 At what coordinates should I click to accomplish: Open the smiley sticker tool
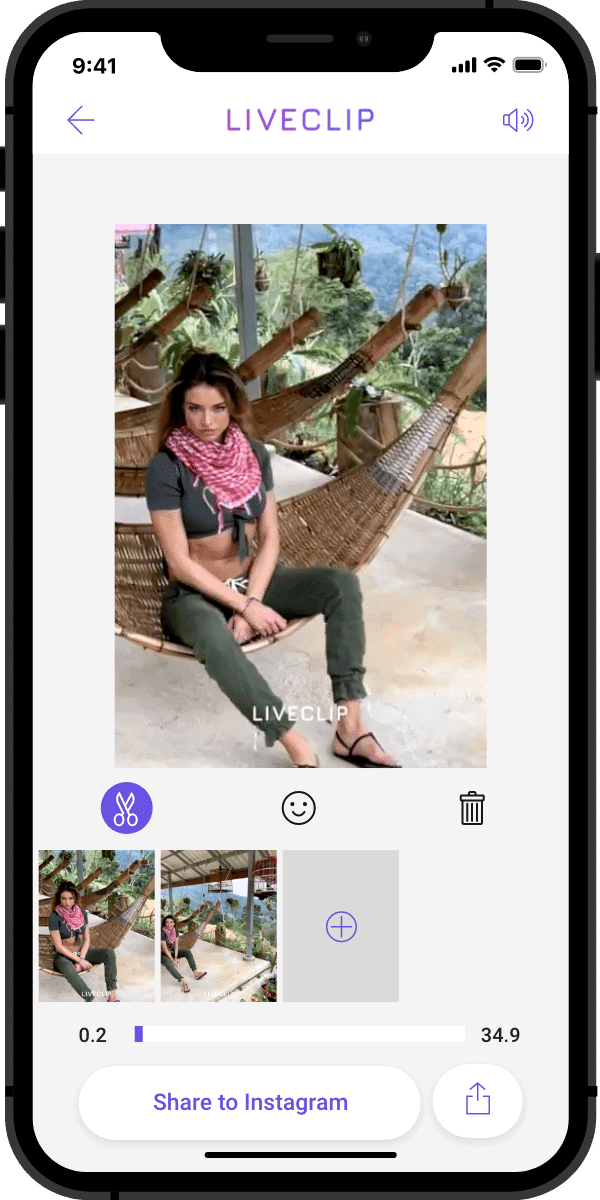pyautogui.click(x=298, y=807)
